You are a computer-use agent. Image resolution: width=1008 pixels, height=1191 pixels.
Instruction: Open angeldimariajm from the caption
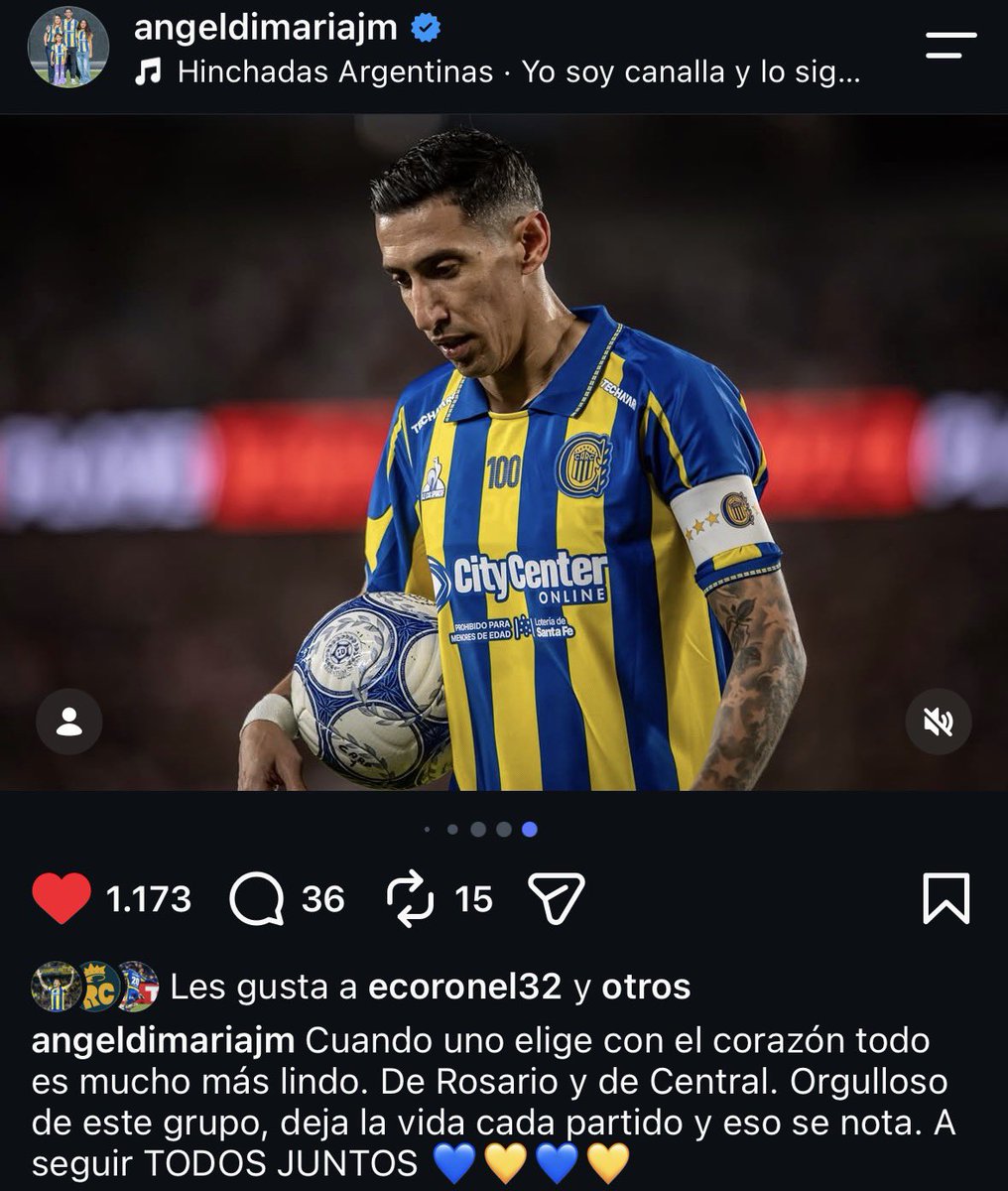tap(164, 1041)
